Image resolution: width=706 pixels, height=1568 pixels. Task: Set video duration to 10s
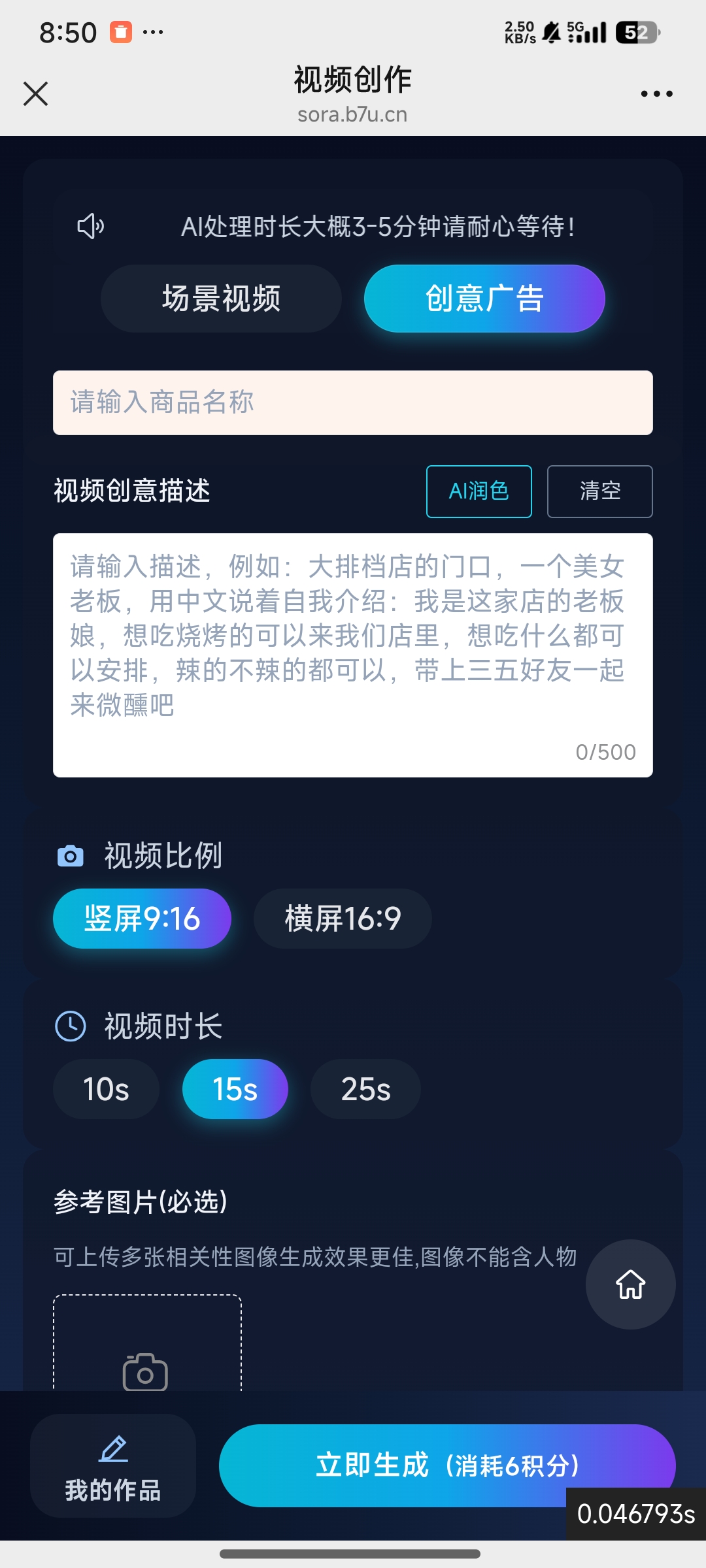pos(106,1089)
